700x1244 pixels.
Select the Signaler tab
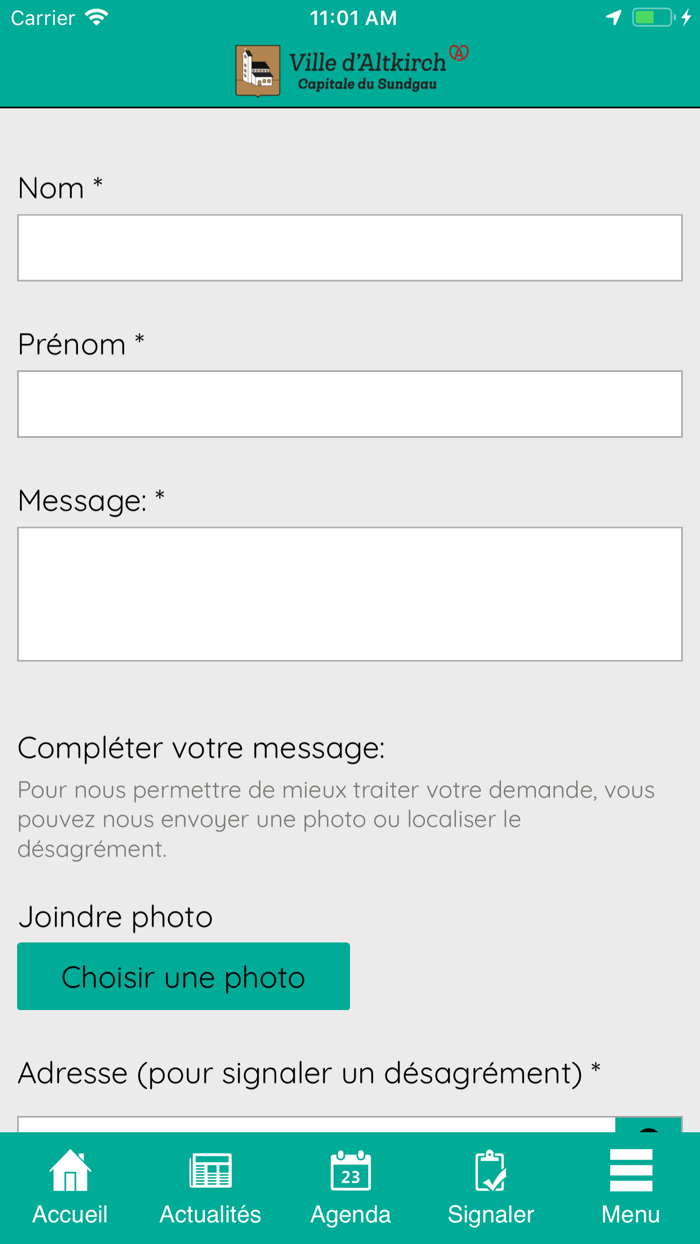tap(490, 1188)
